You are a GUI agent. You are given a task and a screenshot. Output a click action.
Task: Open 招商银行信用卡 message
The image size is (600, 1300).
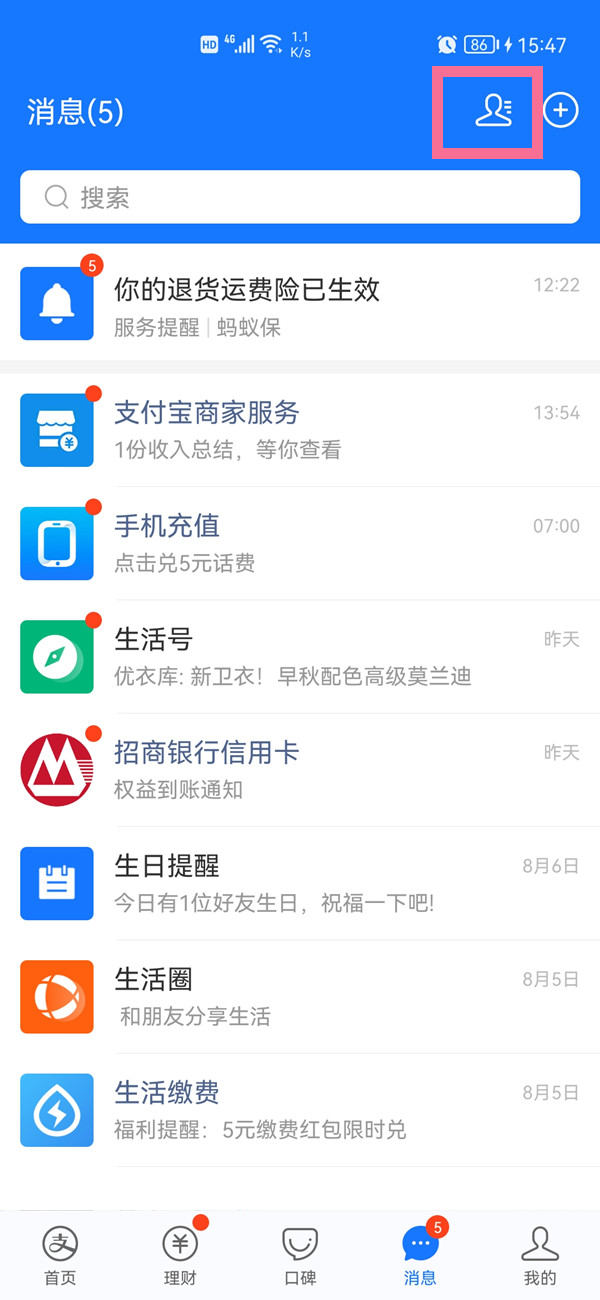tap(300, 770)
